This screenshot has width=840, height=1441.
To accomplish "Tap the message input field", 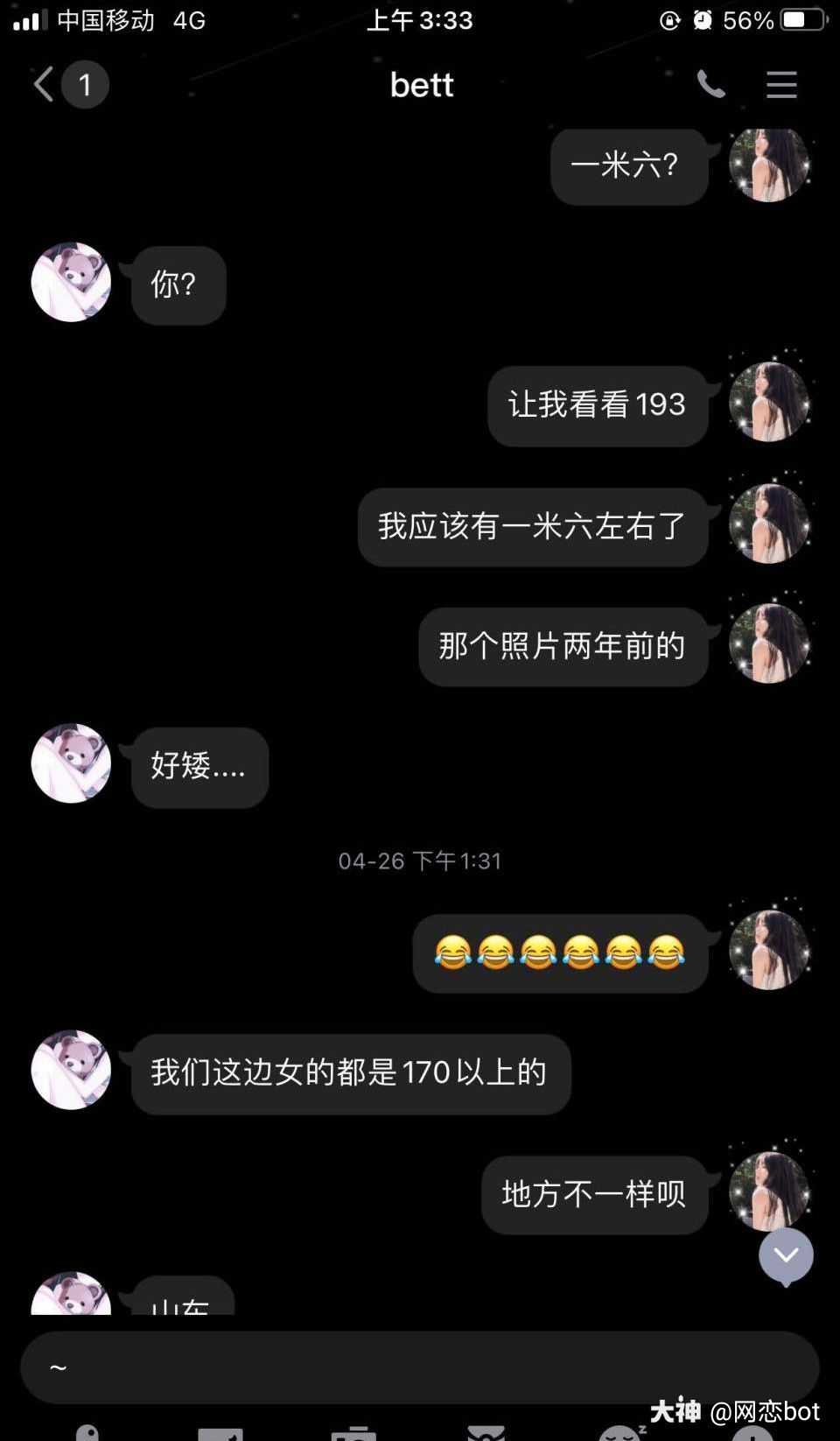I will [x=420, y=1367].
